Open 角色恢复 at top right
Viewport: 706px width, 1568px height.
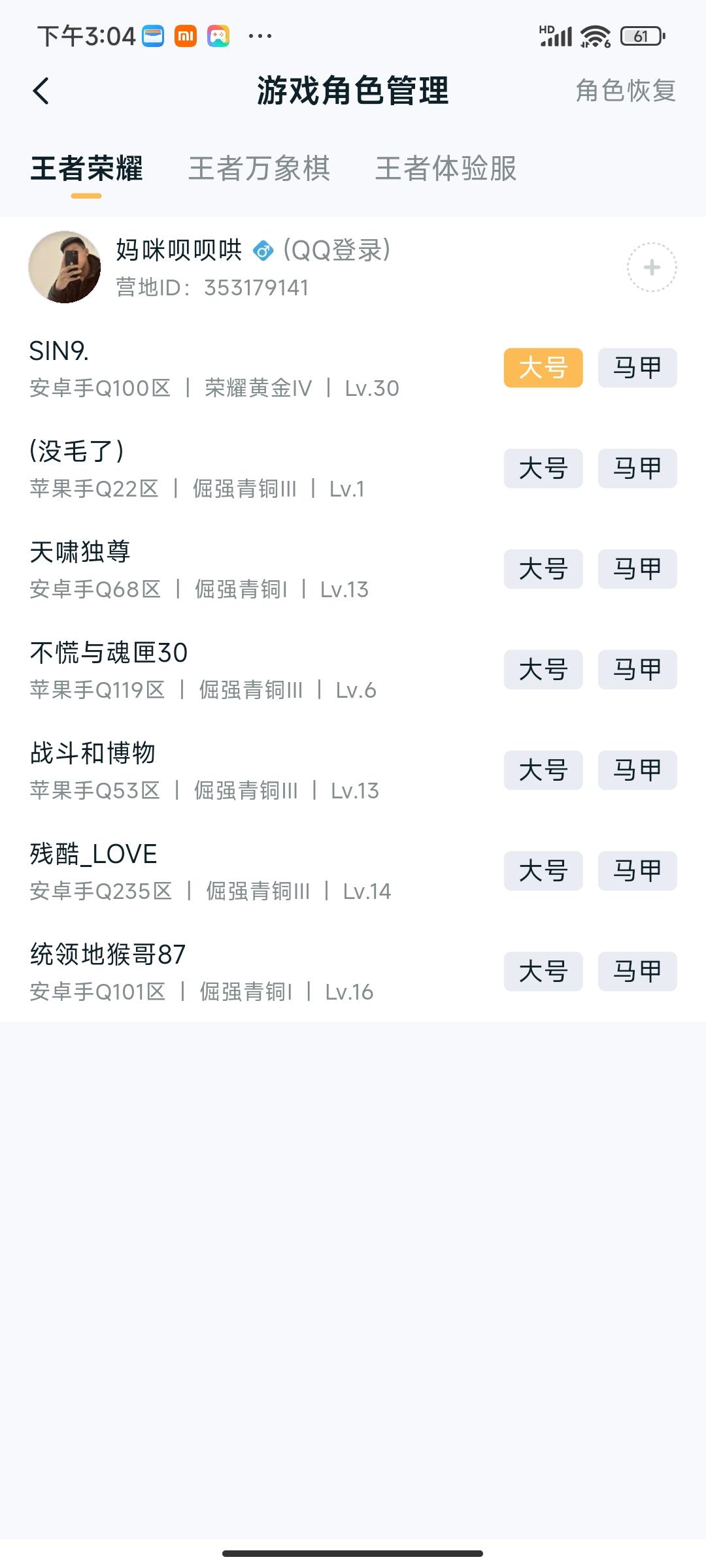[x=625, y=91]
